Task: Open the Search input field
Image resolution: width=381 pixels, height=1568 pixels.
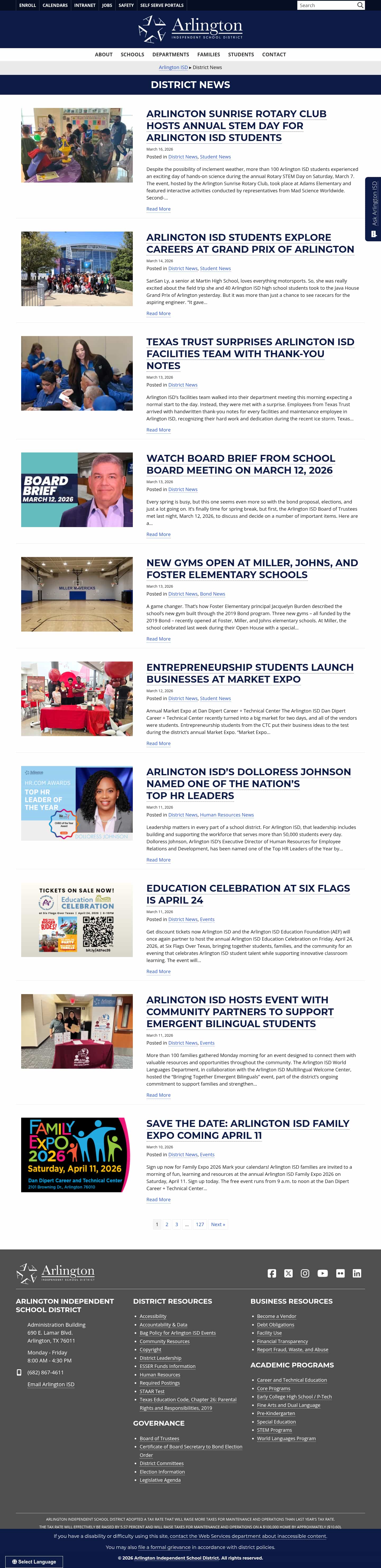Action: 326,6
